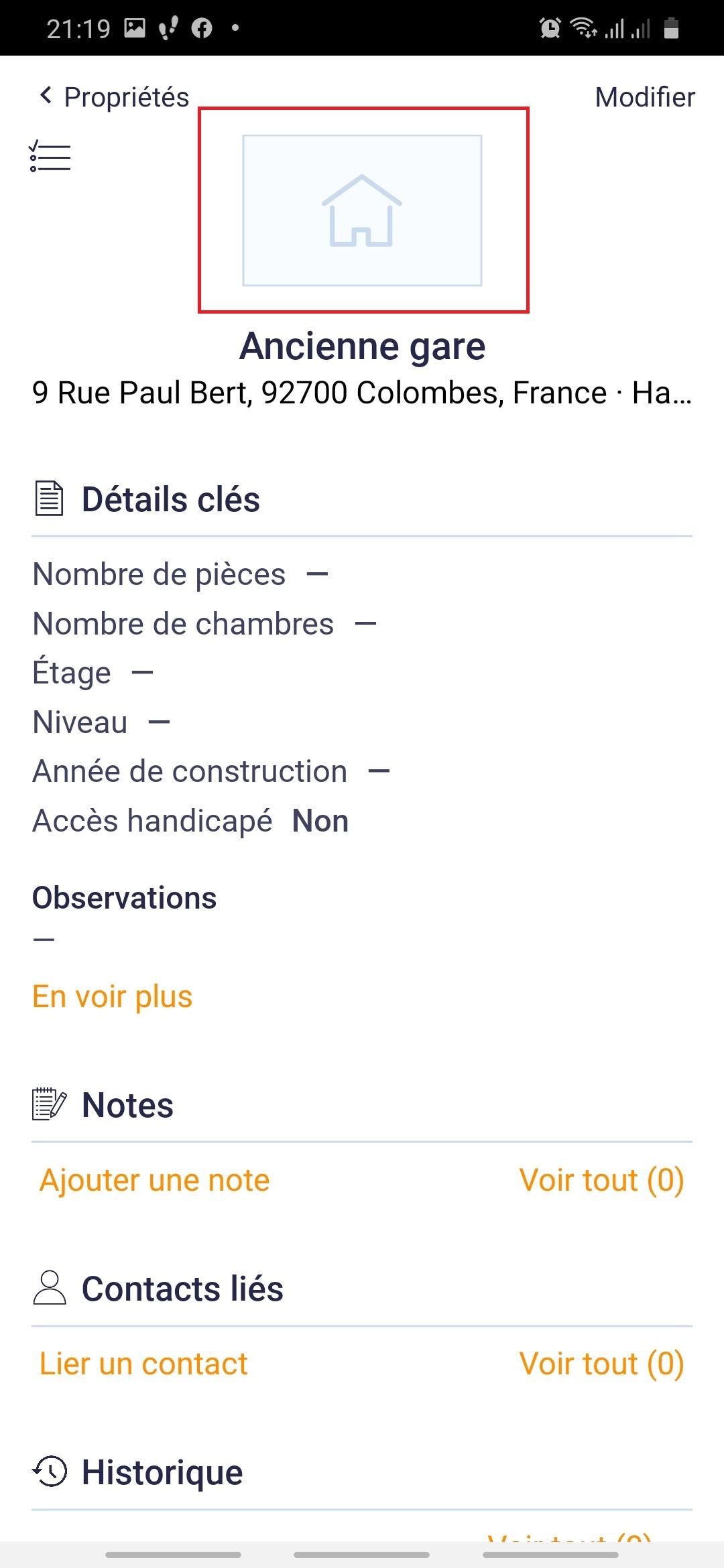View all notes via Voir tout
Image resolution: width=724 pixels, height=1568 pixels.
tap(602, 1179)
